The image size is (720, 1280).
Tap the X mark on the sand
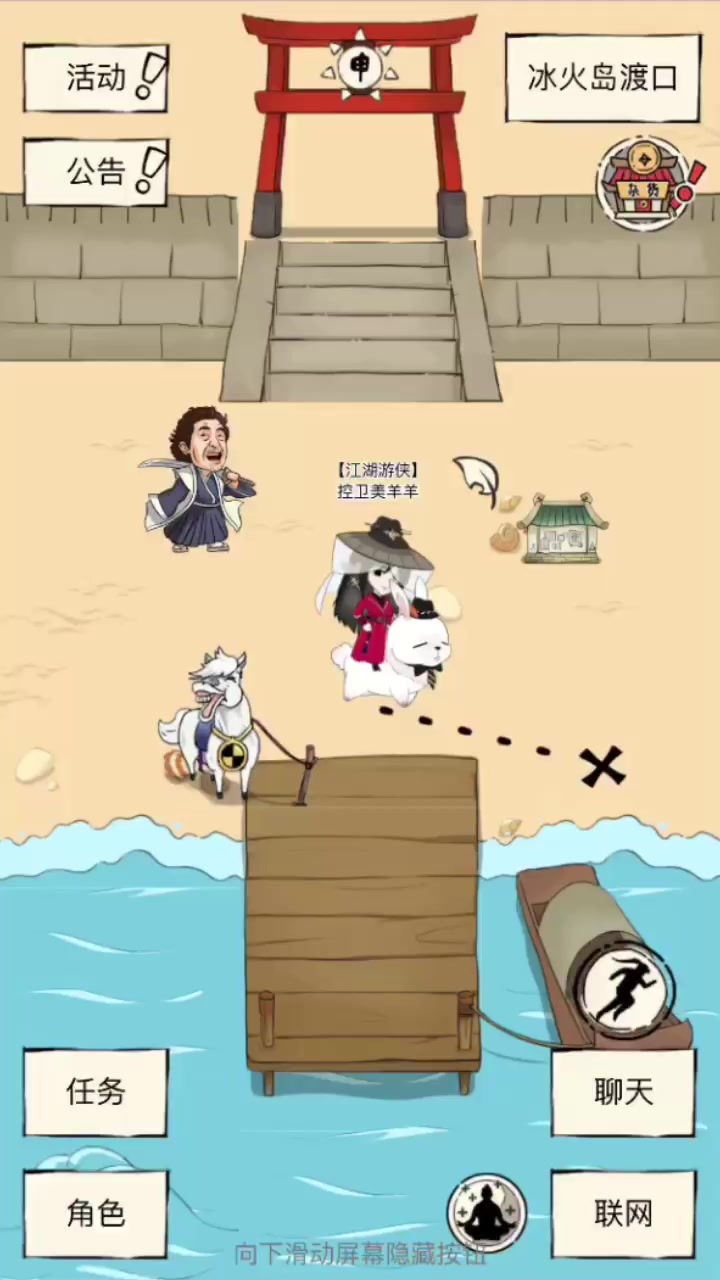point(603,766)
